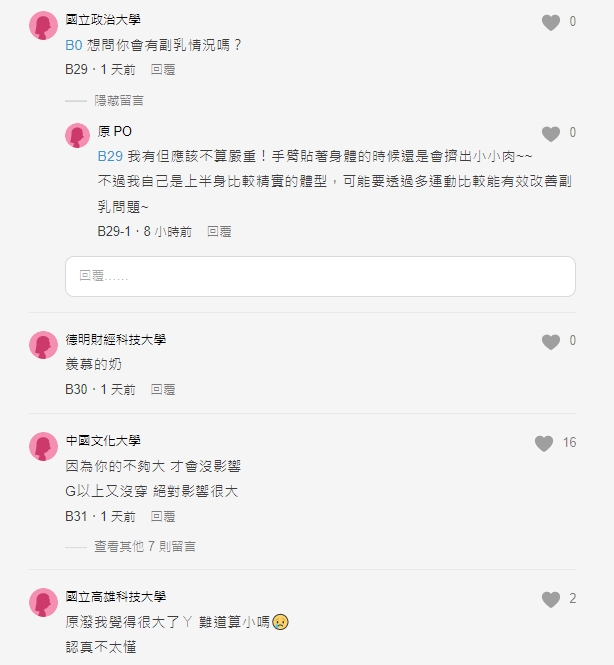The image size is (614, 665).
Task: Reply to comment B29
Action: pyautogui.click(x=163, y=71)
